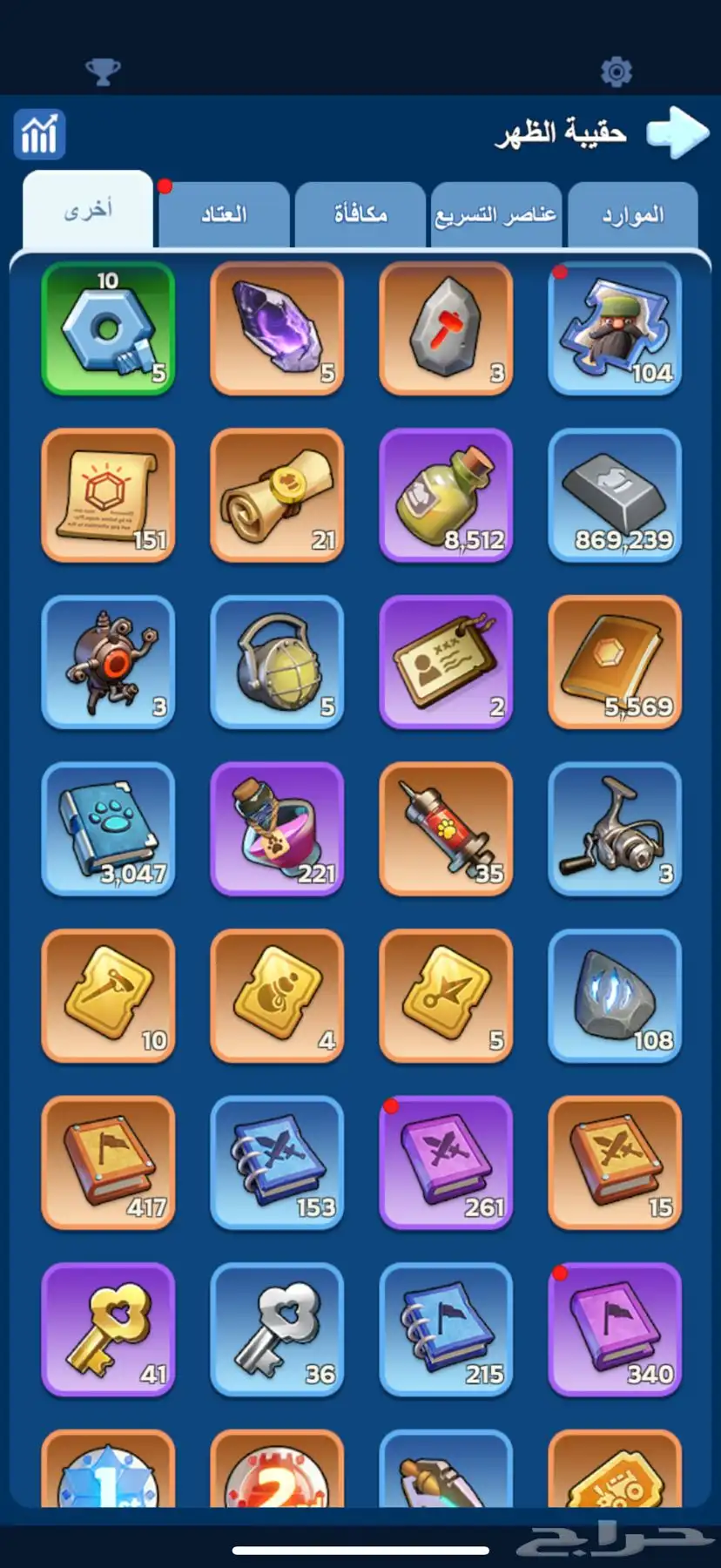The width and height of the screenshot is (721, 1568).
Task: Open the trophy icon
Action: pos(103,71)
